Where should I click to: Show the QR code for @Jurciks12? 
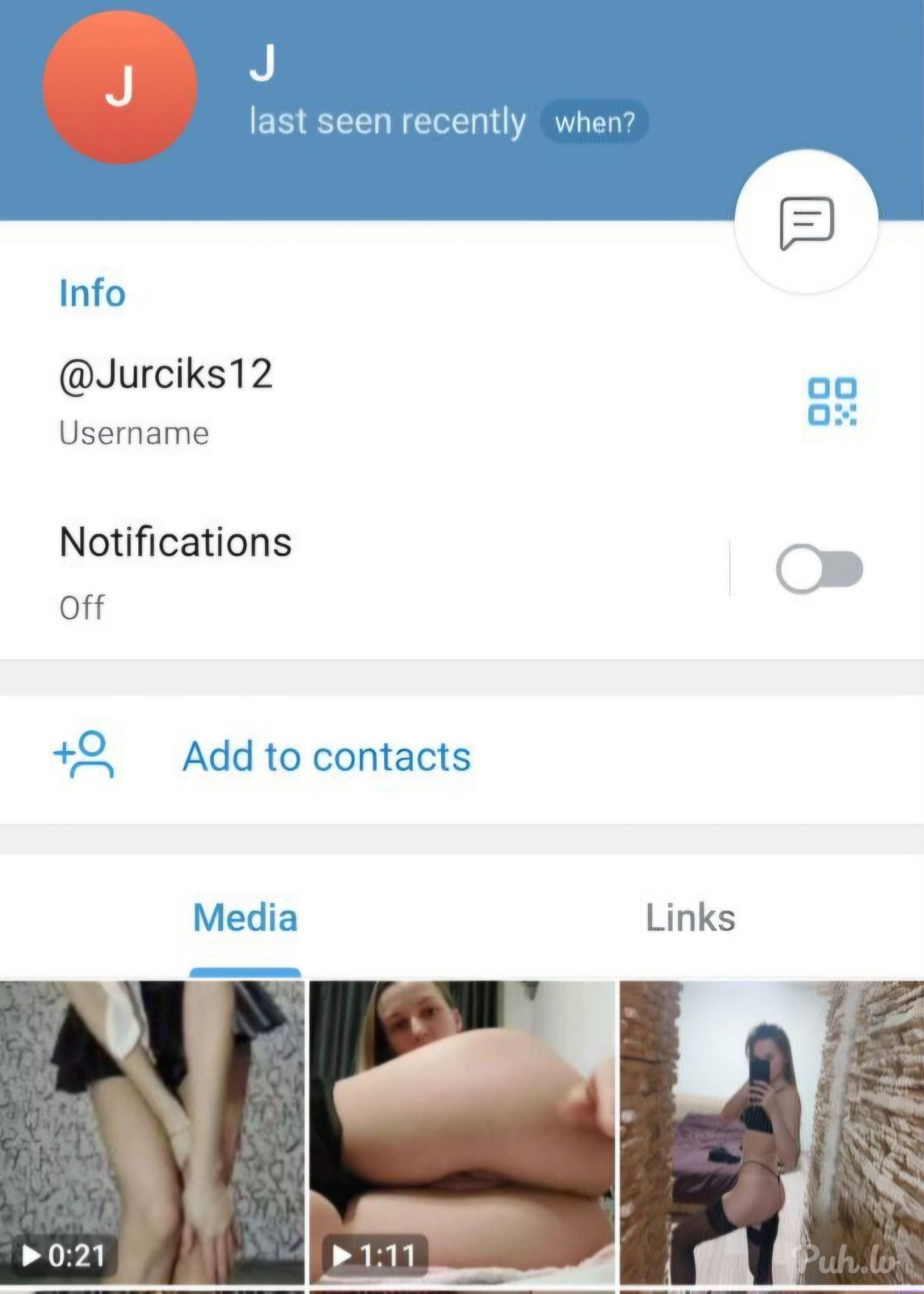click(832, 401)
